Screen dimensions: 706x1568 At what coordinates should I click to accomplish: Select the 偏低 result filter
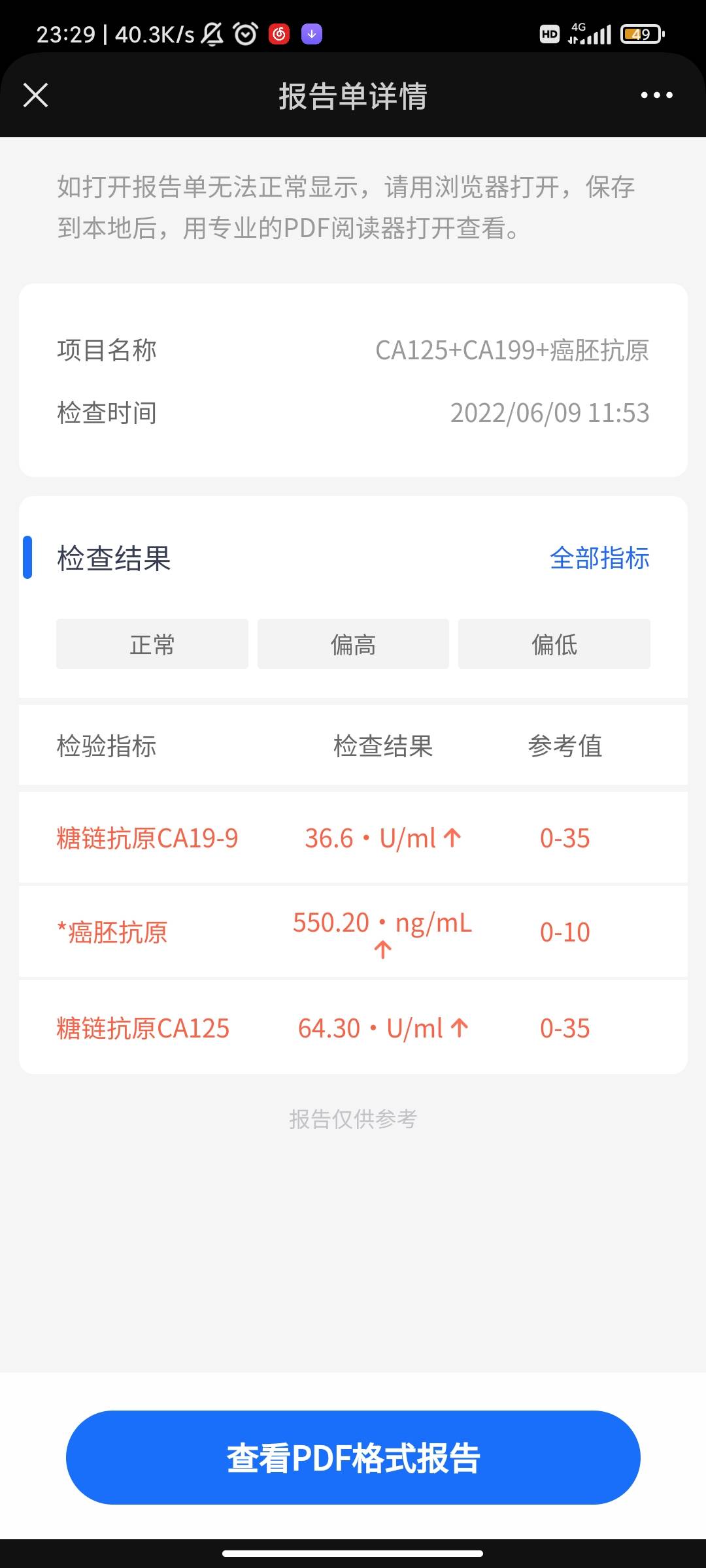(x=554, y=644)
